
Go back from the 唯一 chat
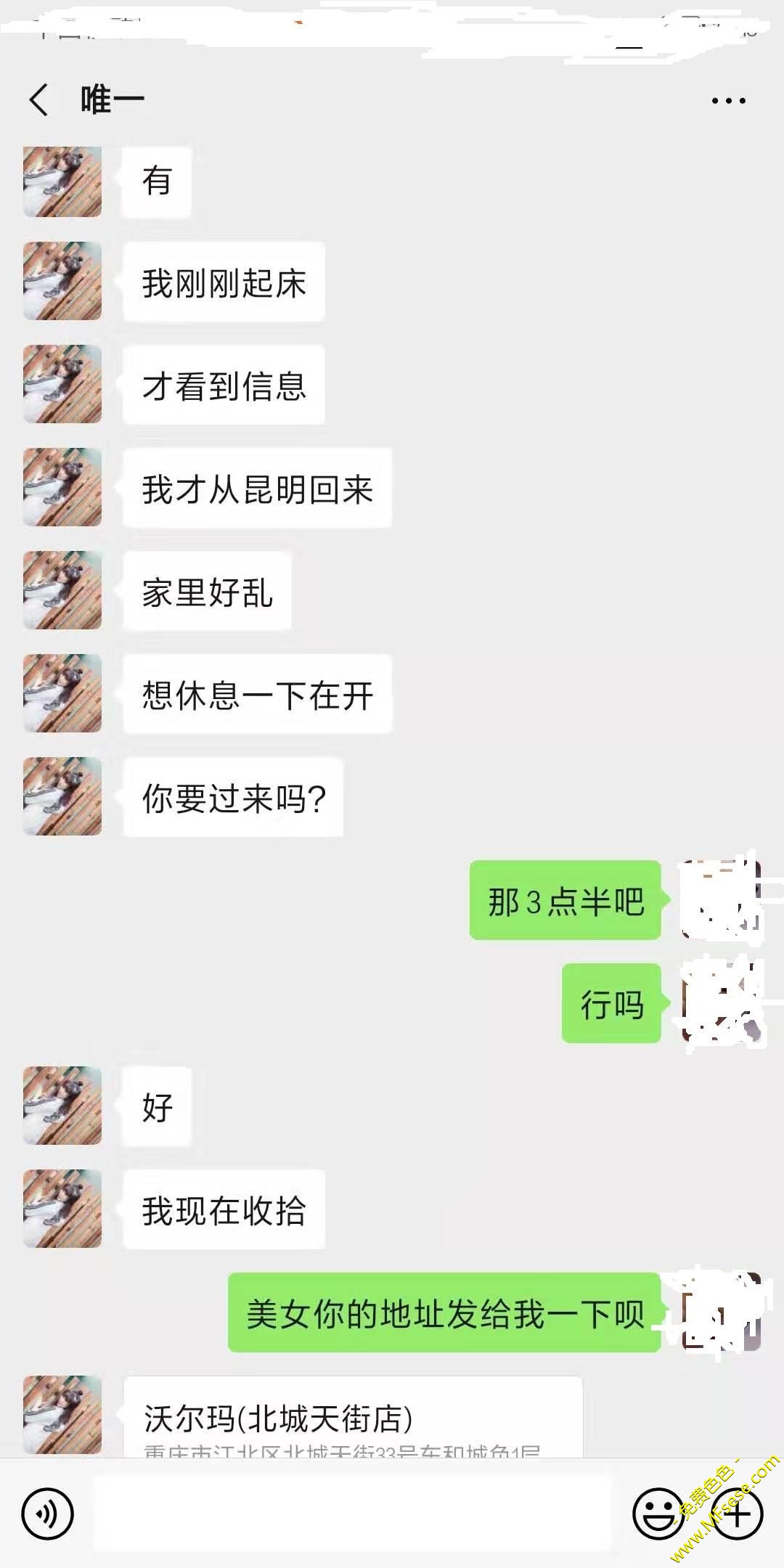[x=39, y=99]
